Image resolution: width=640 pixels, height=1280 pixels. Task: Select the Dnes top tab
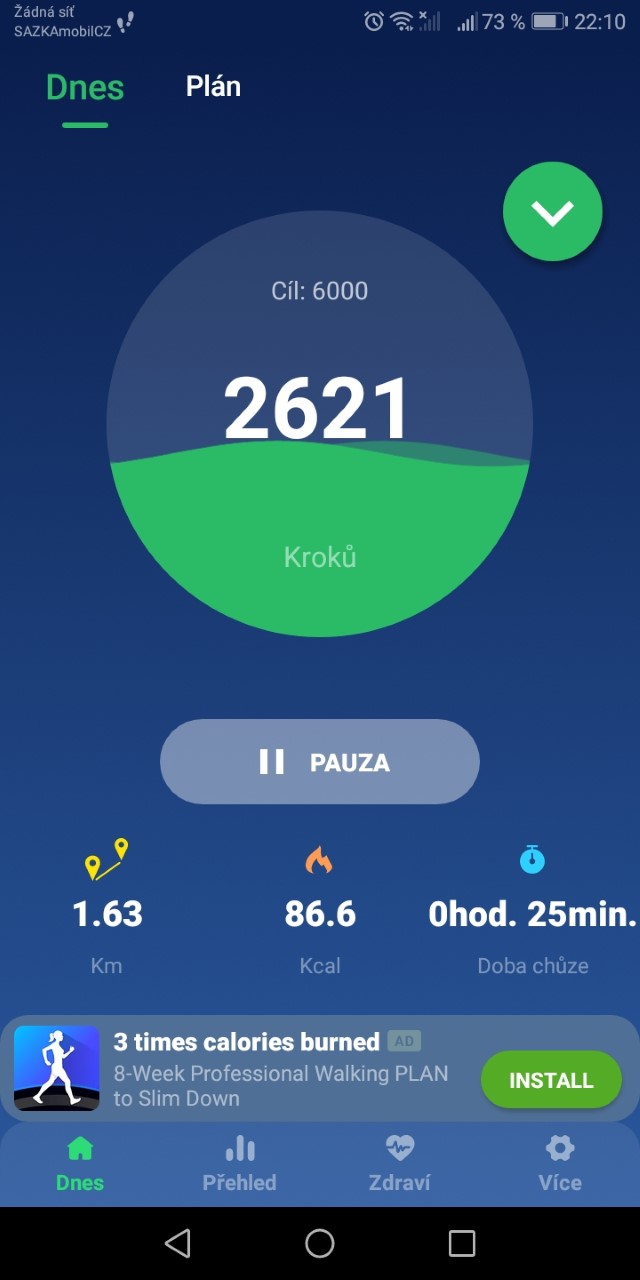point(85,88)
